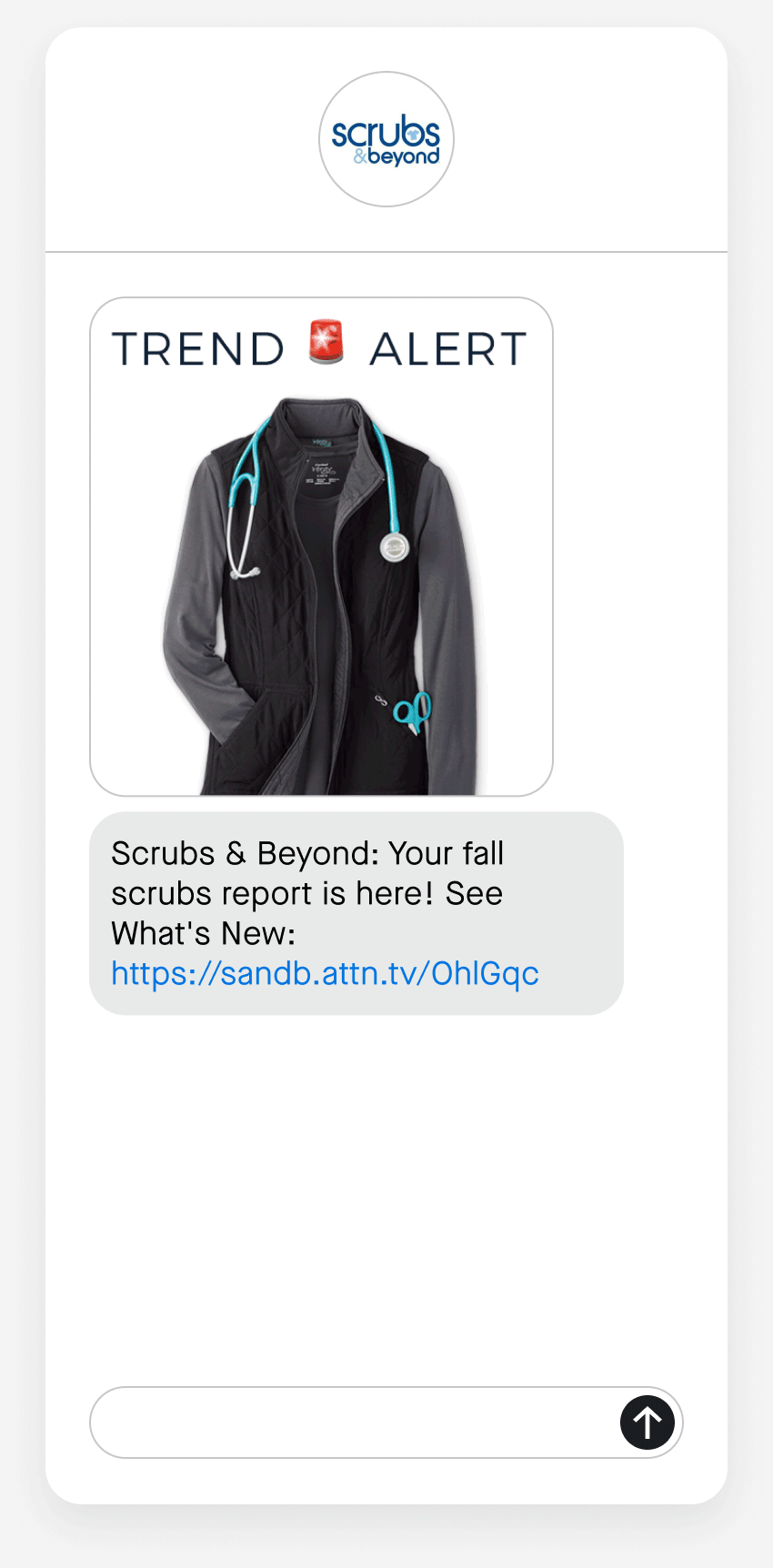Open the sandb.attn.tv link
This screenshot has height=1568, width=773.
[325, 973]
